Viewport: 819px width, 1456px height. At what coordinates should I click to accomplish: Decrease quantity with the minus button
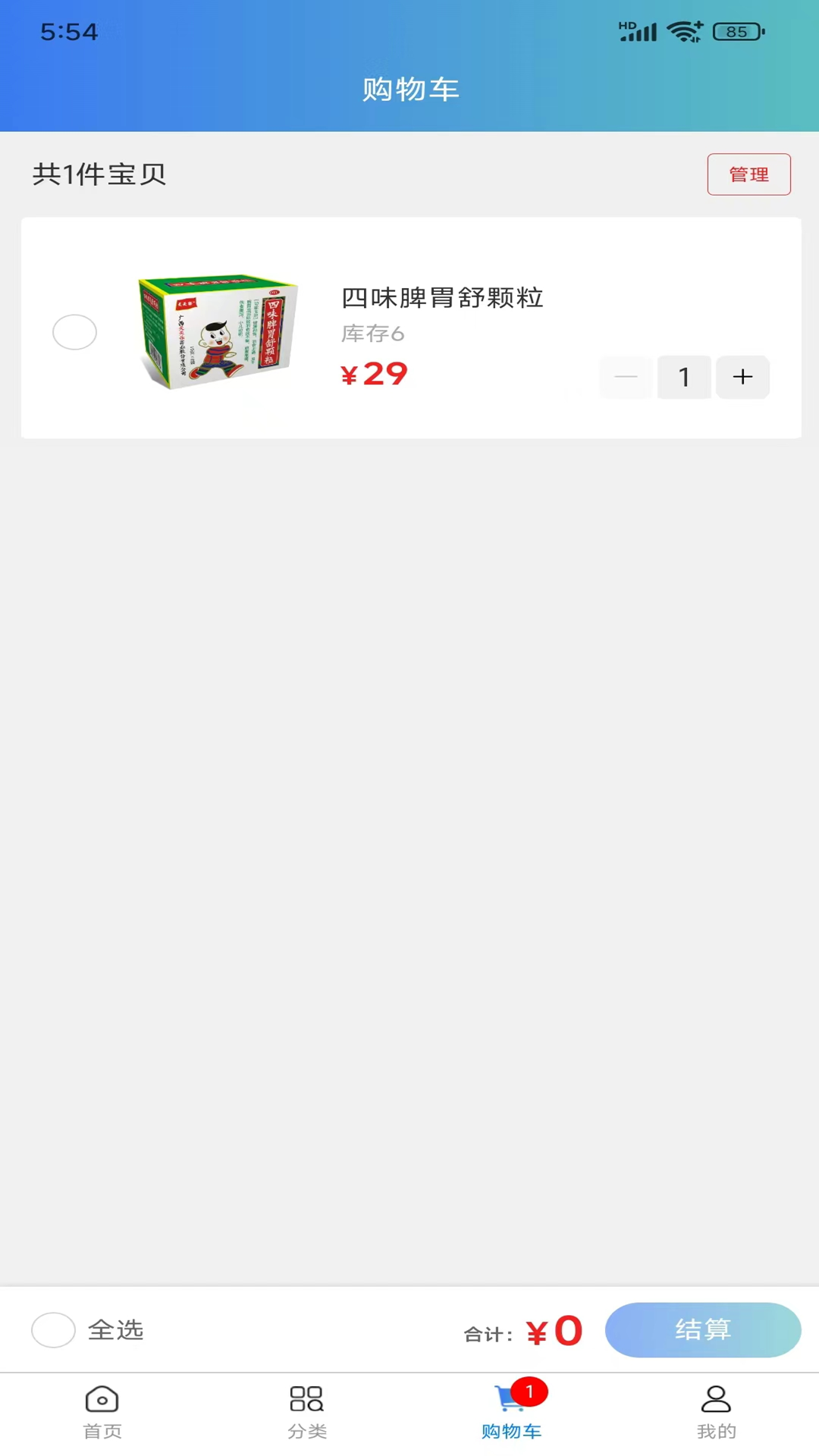click(626, 377)
